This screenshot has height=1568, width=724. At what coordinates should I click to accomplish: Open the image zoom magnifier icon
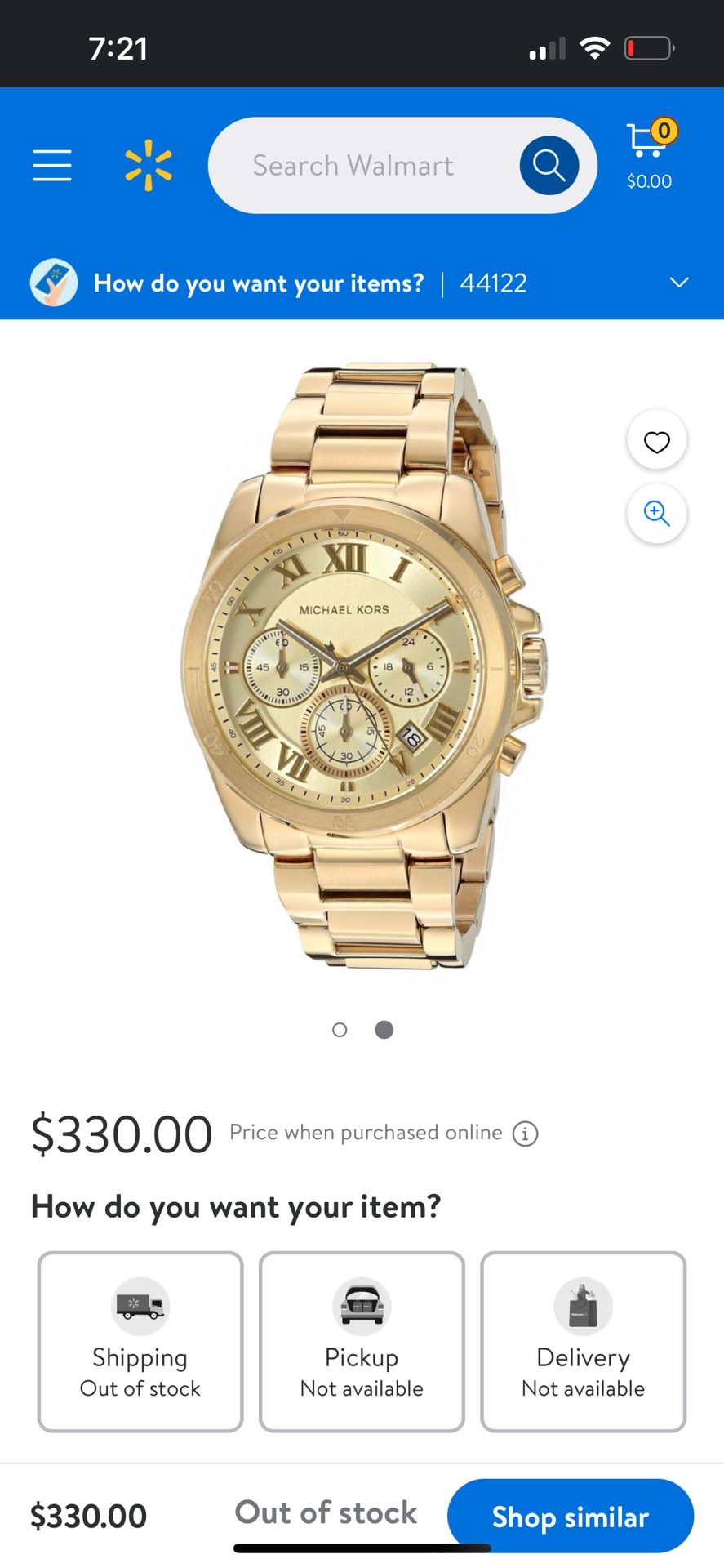click(656, 514)
